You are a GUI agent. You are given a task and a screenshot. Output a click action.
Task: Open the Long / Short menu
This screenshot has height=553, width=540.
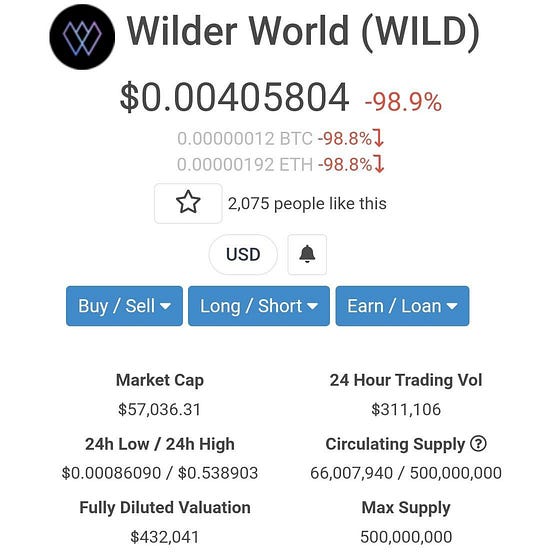pos(259,306)
